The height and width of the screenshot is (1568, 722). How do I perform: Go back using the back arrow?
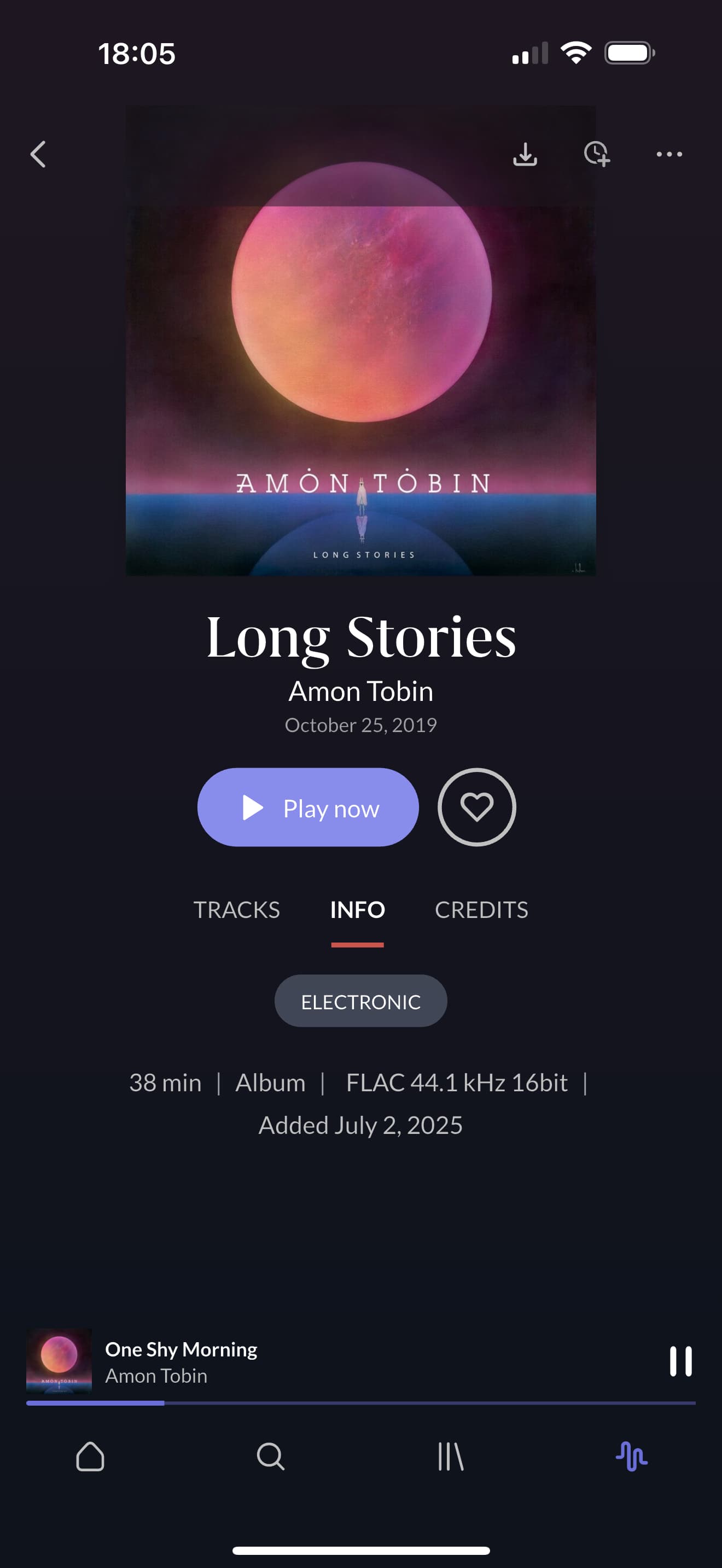point(38,154)
